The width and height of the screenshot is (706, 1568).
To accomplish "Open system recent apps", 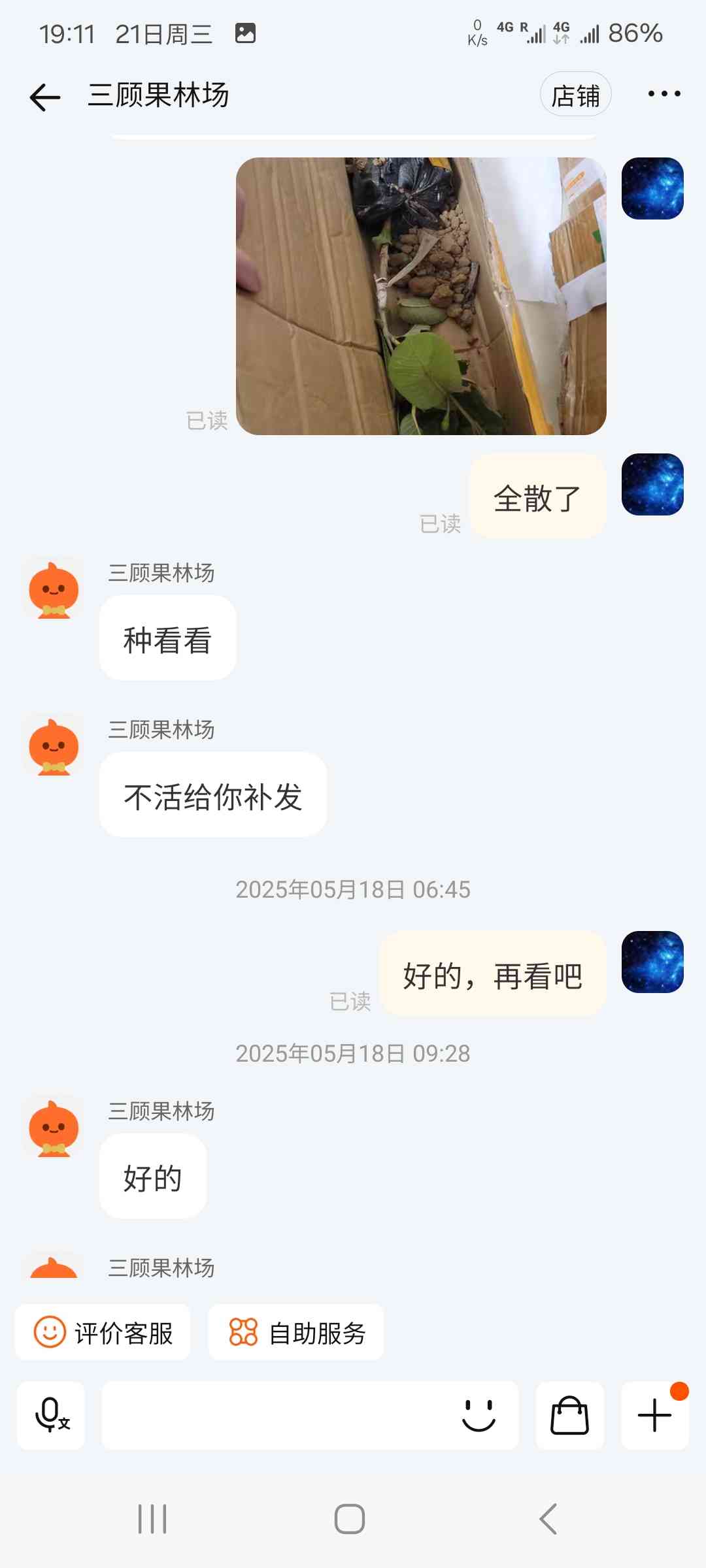I will pyautogui.click(x=152, y=1518).
